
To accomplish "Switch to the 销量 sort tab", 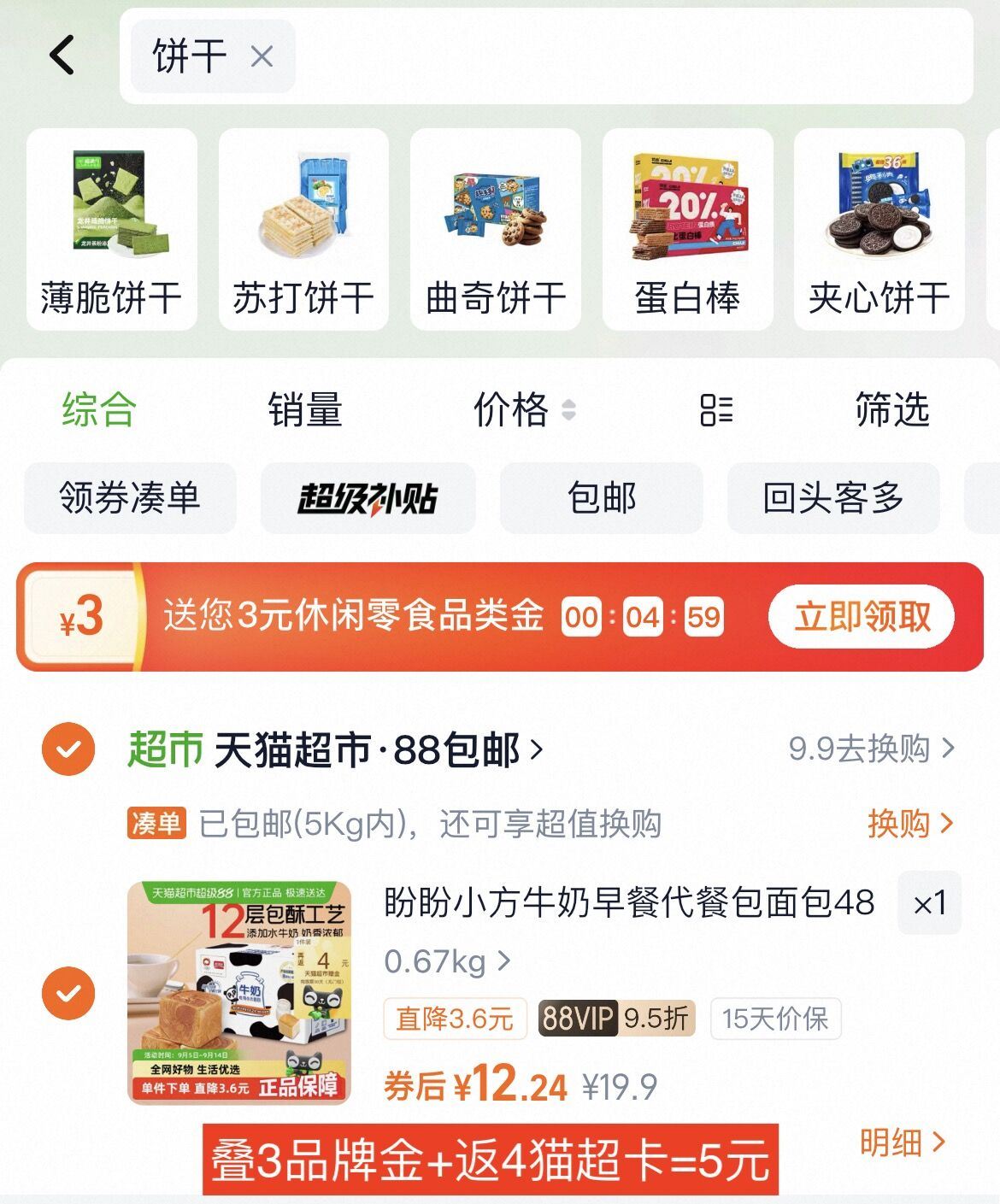I will (305, 411).
